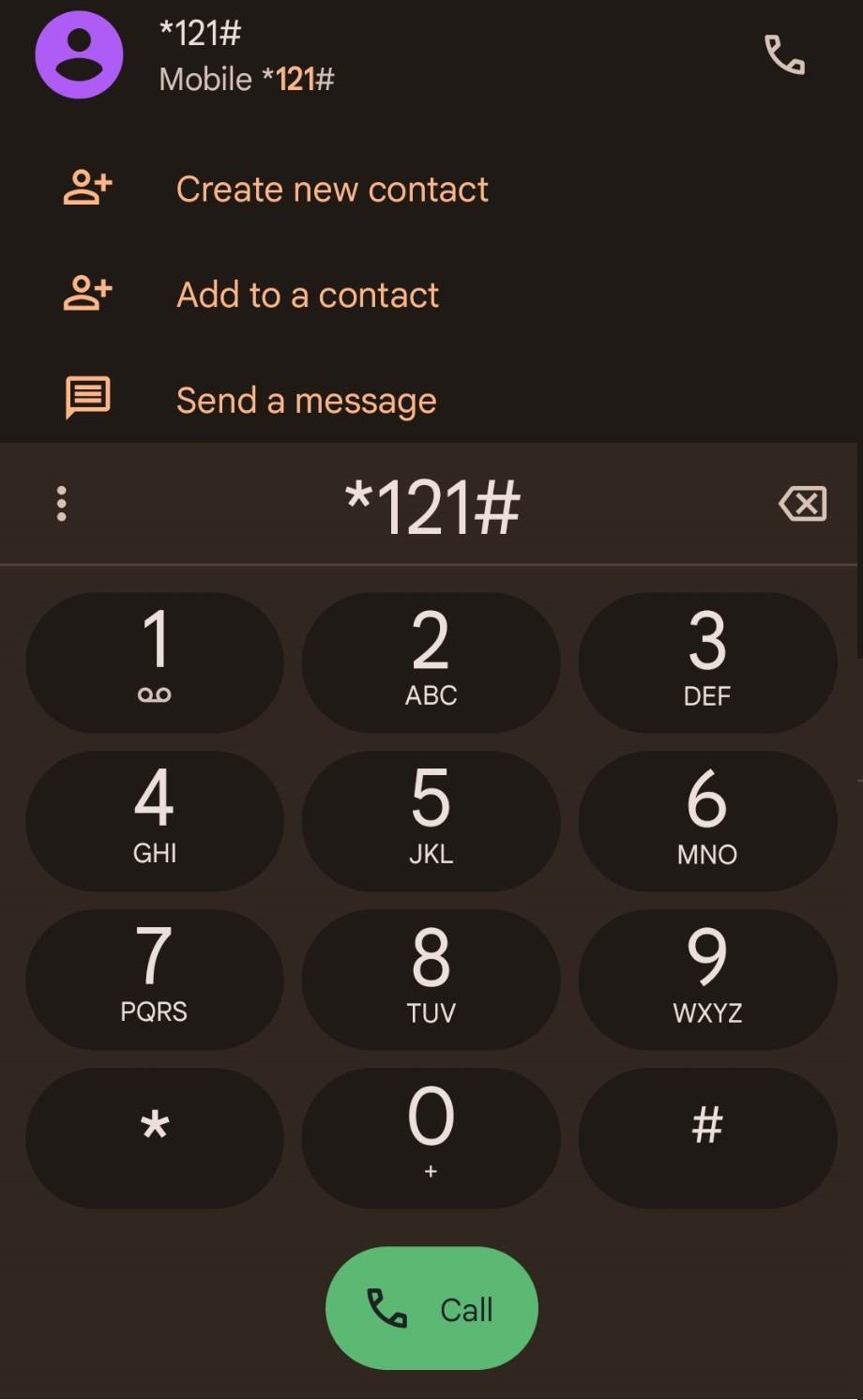
Task: Enter digit 5 JKL
Action: (x=431, y=821)
